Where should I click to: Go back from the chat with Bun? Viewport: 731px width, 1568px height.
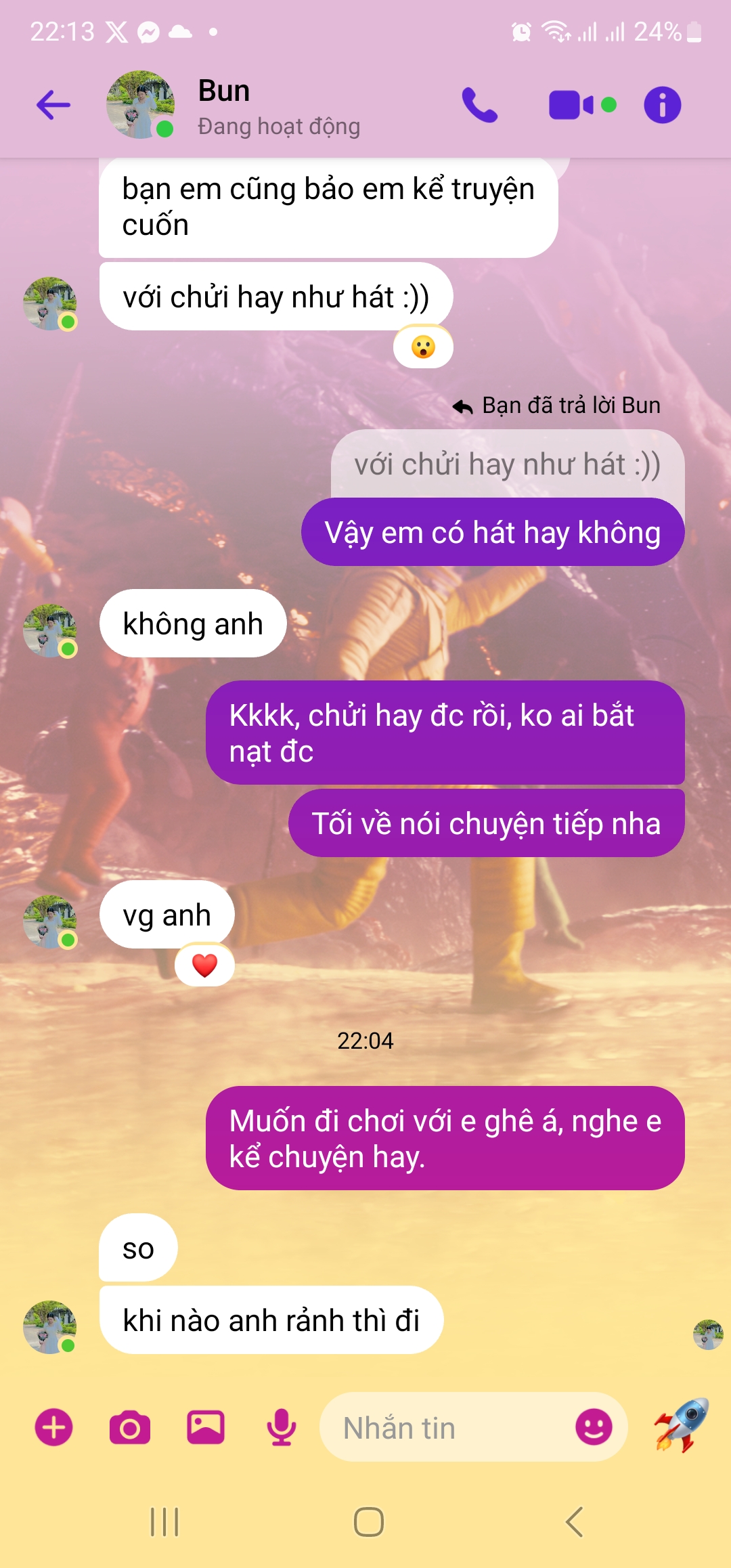pos(53,105)
